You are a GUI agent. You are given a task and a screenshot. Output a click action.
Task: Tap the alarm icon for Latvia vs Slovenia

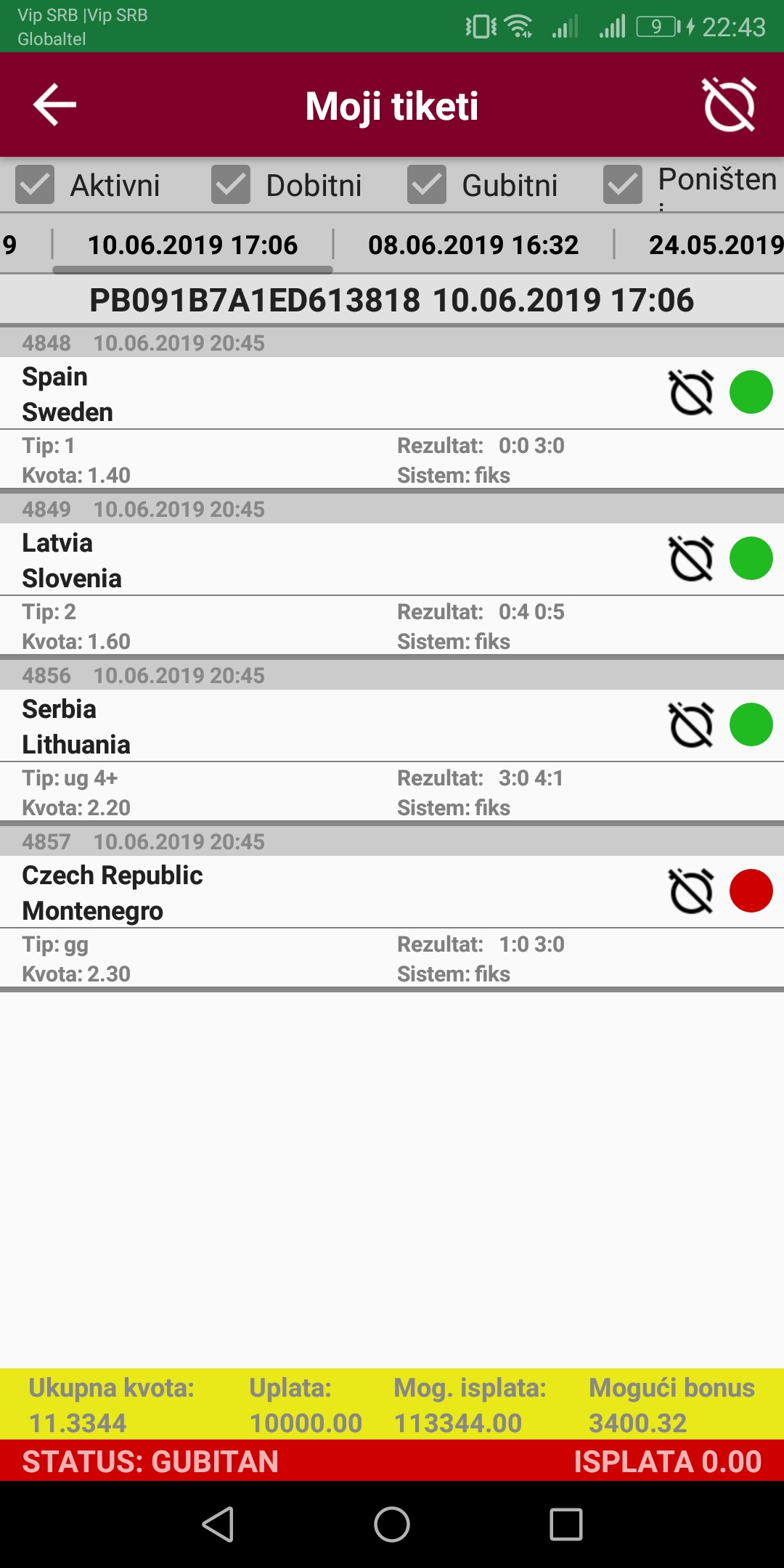(691, 559)
